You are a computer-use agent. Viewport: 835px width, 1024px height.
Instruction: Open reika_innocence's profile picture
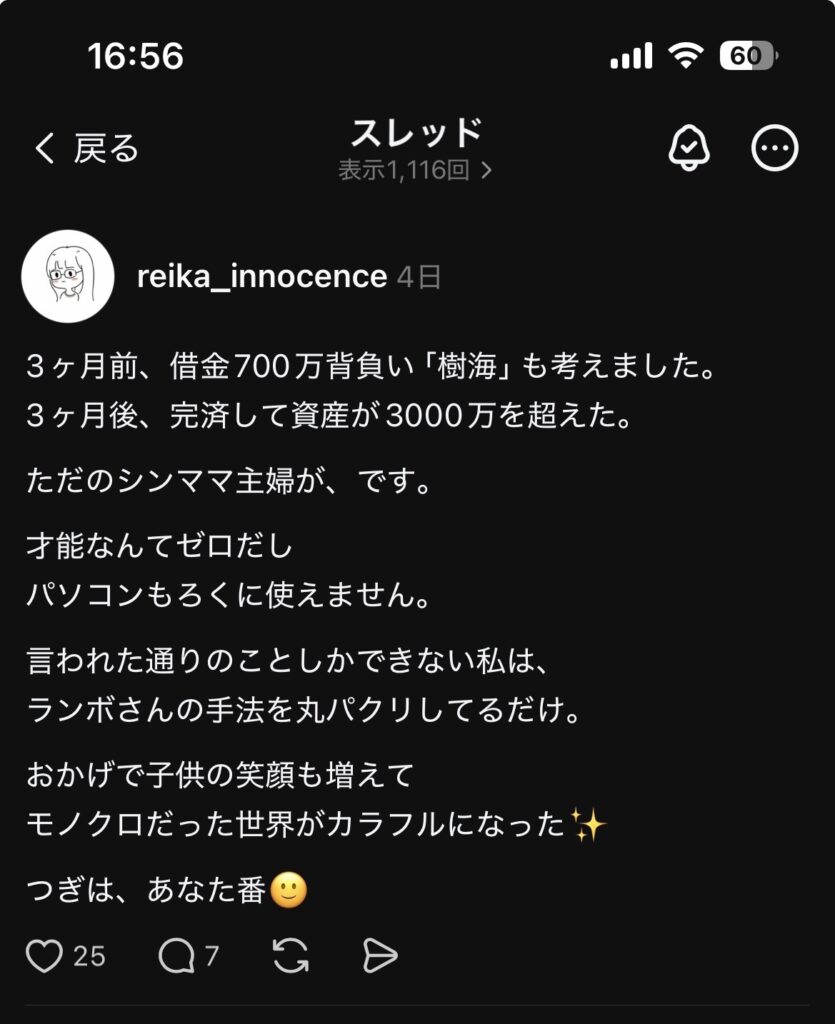(67, 276)
